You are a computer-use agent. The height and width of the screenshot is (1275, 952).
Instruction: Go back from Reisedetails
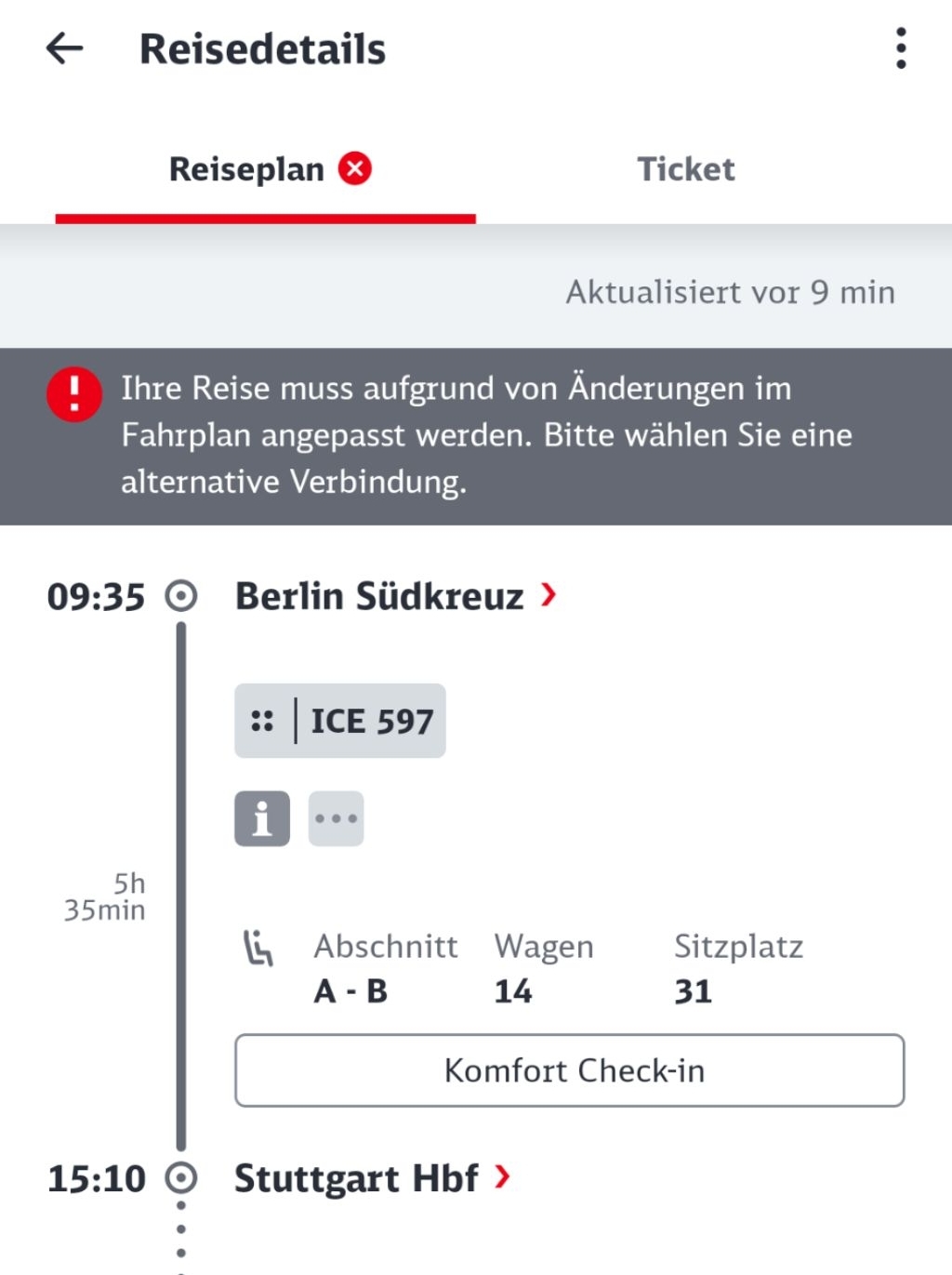pos(65,48)
